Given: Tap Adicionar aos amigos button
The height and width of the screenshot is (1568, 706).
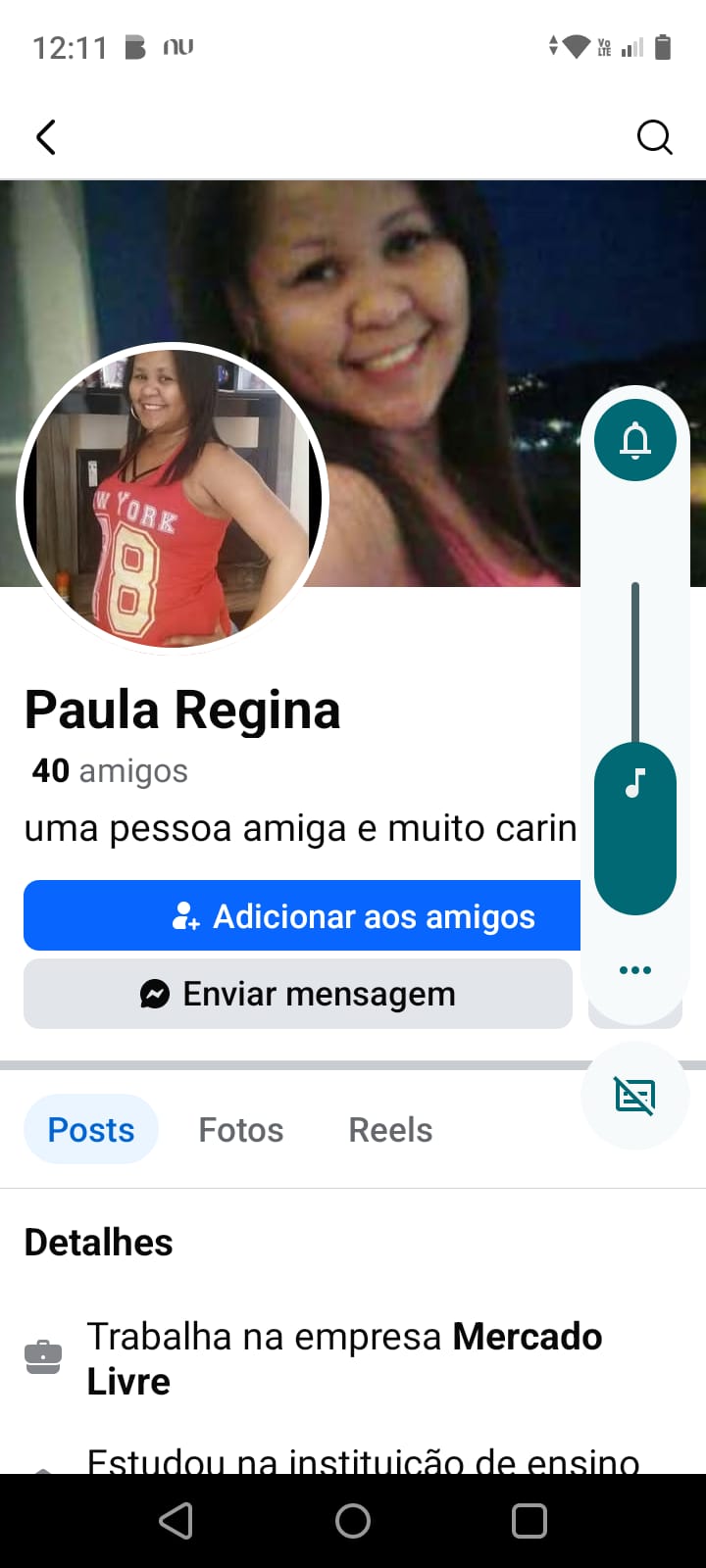Looking at the screenshot, I should click(x=302, y=916).
